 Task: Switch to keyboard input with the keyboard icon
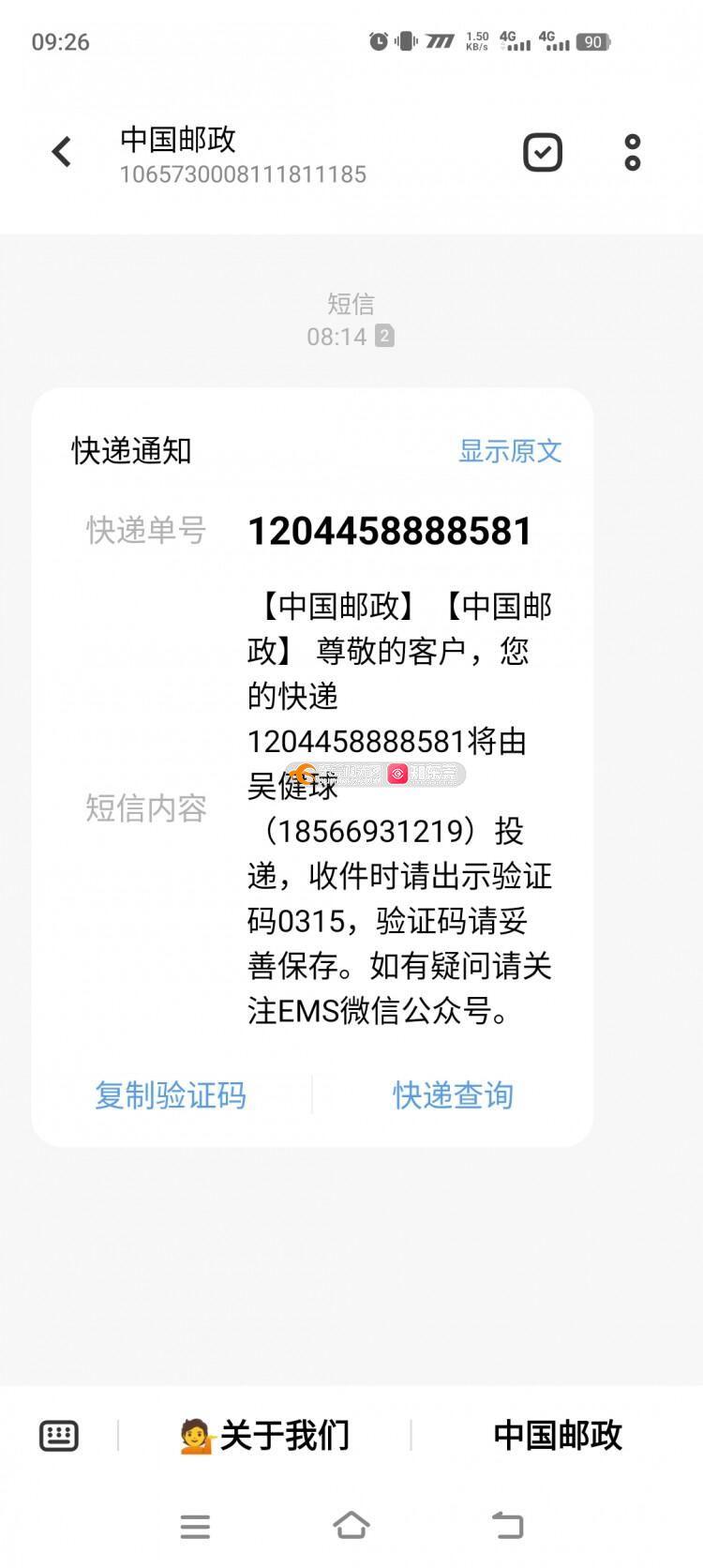click(x=59, y=1435)
